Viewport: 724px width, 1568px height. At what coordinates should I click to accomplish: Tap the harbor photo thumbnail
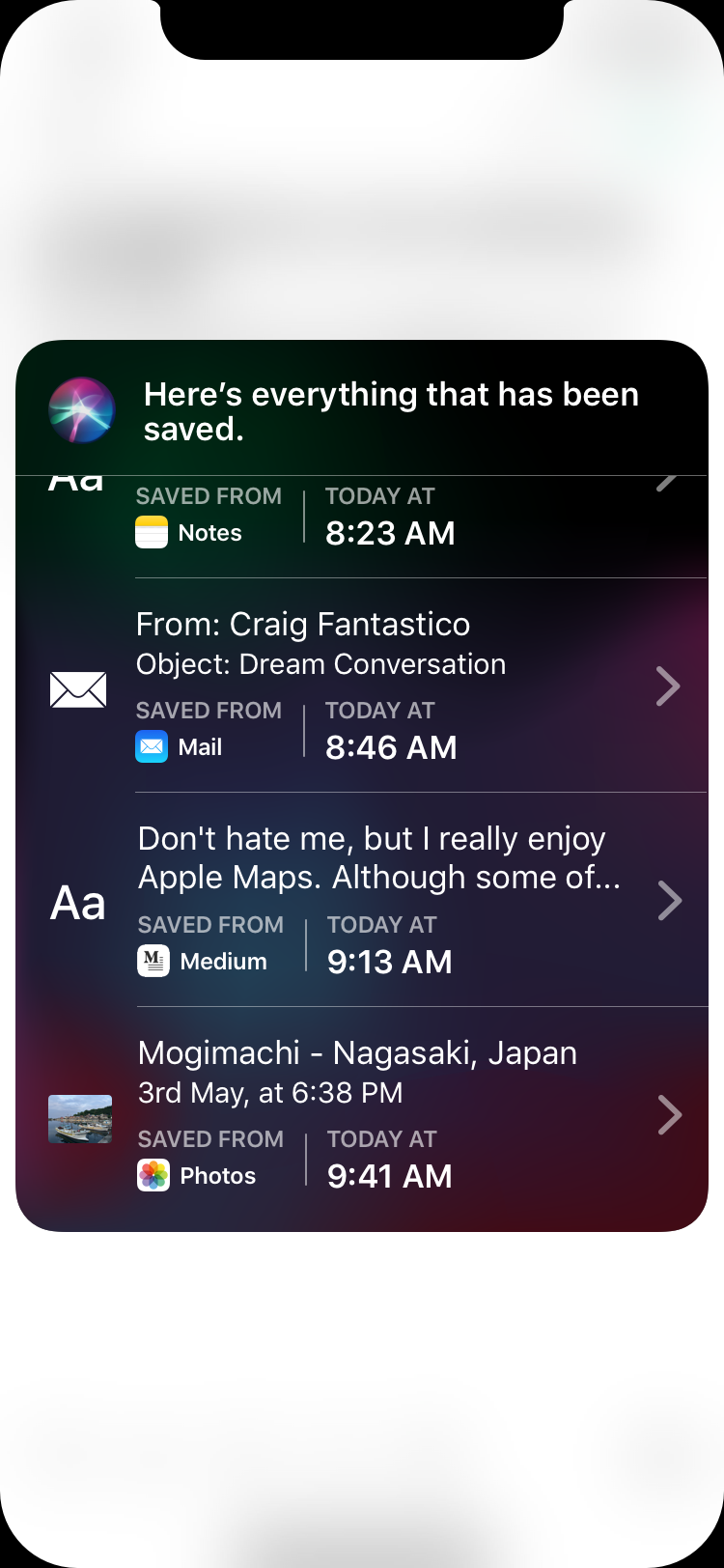point(80,1119)
